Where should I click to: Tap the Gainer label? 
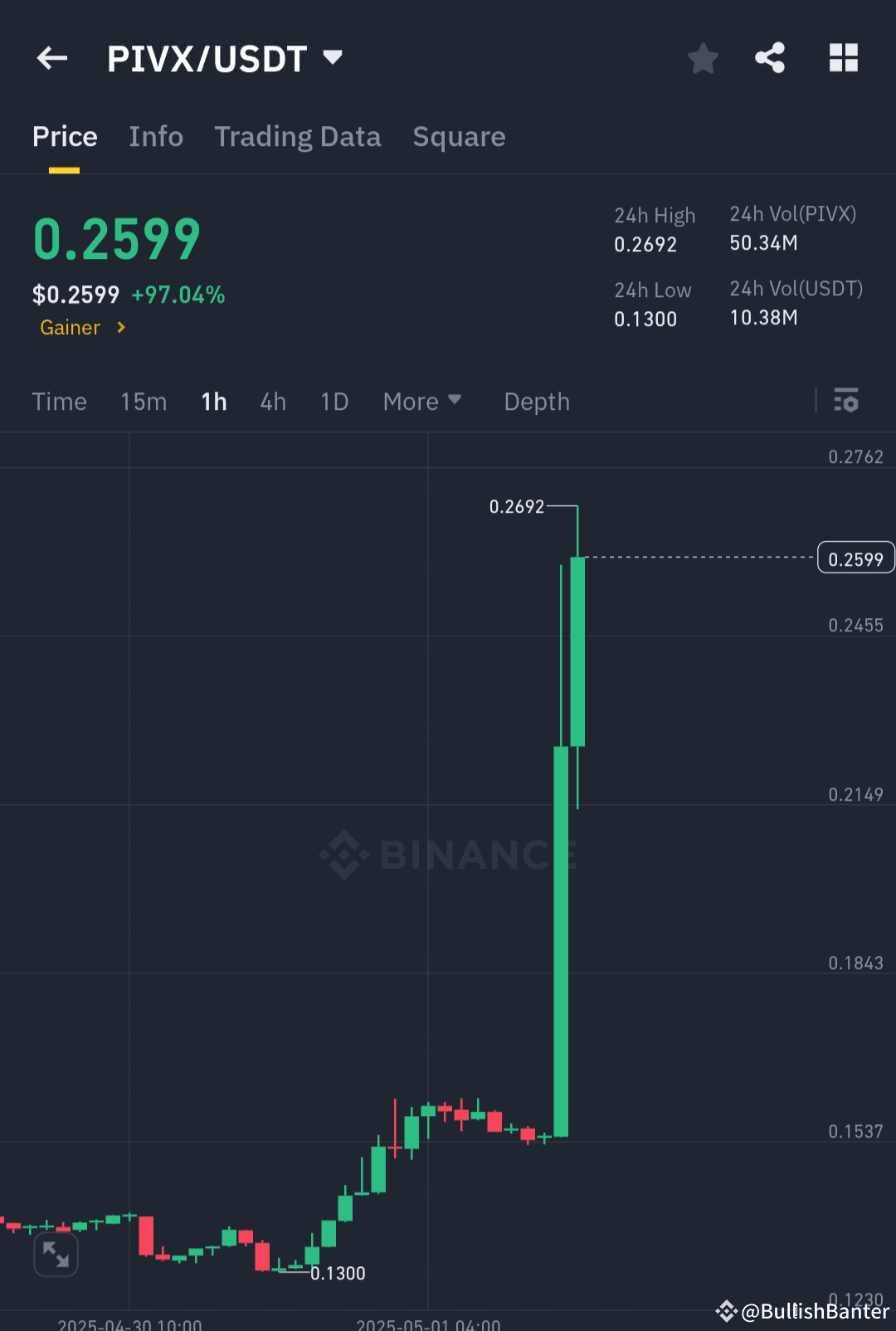point(70,328)
